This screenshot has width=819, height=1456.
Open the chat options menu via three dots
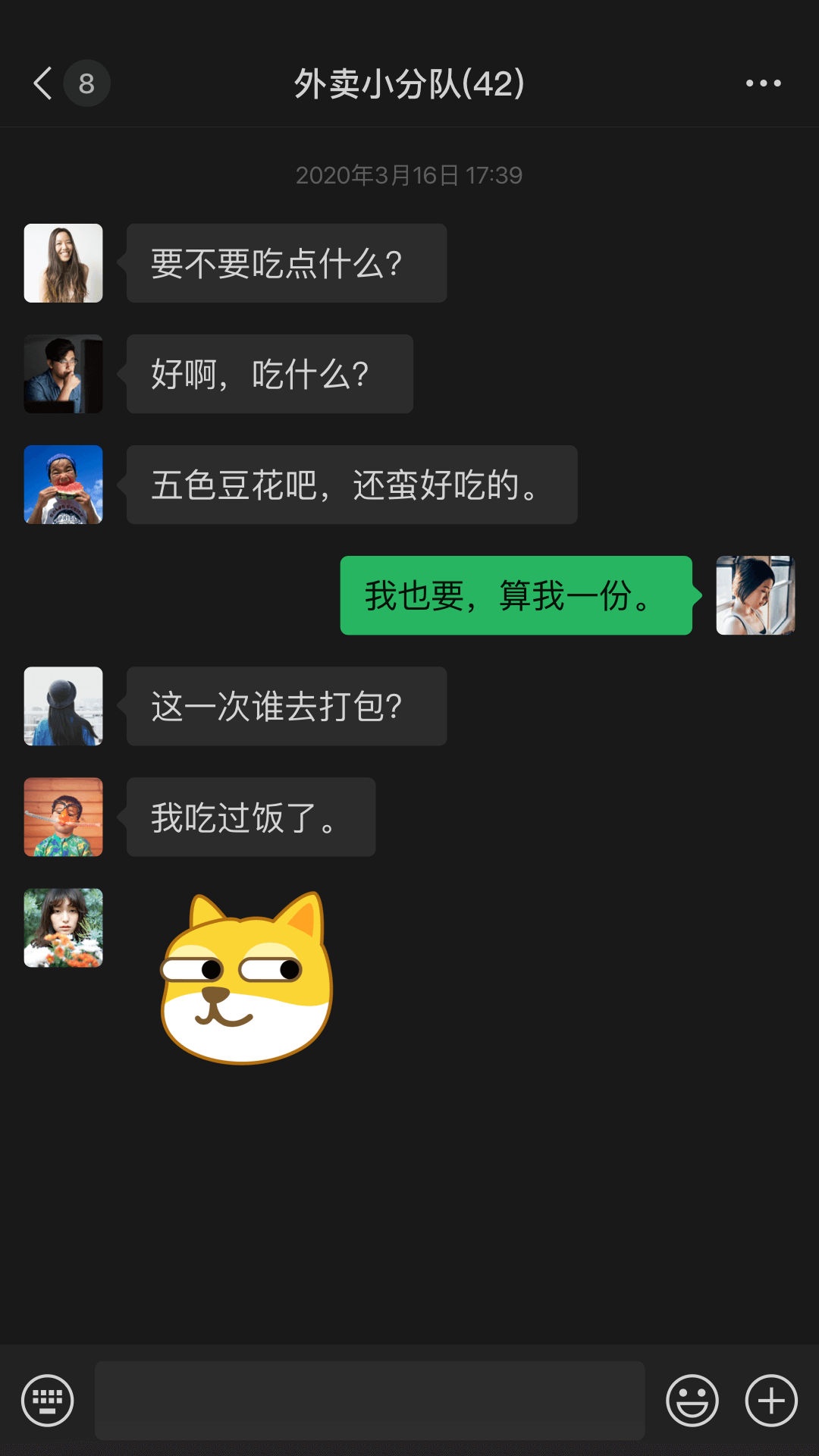(x=763, y=83)
